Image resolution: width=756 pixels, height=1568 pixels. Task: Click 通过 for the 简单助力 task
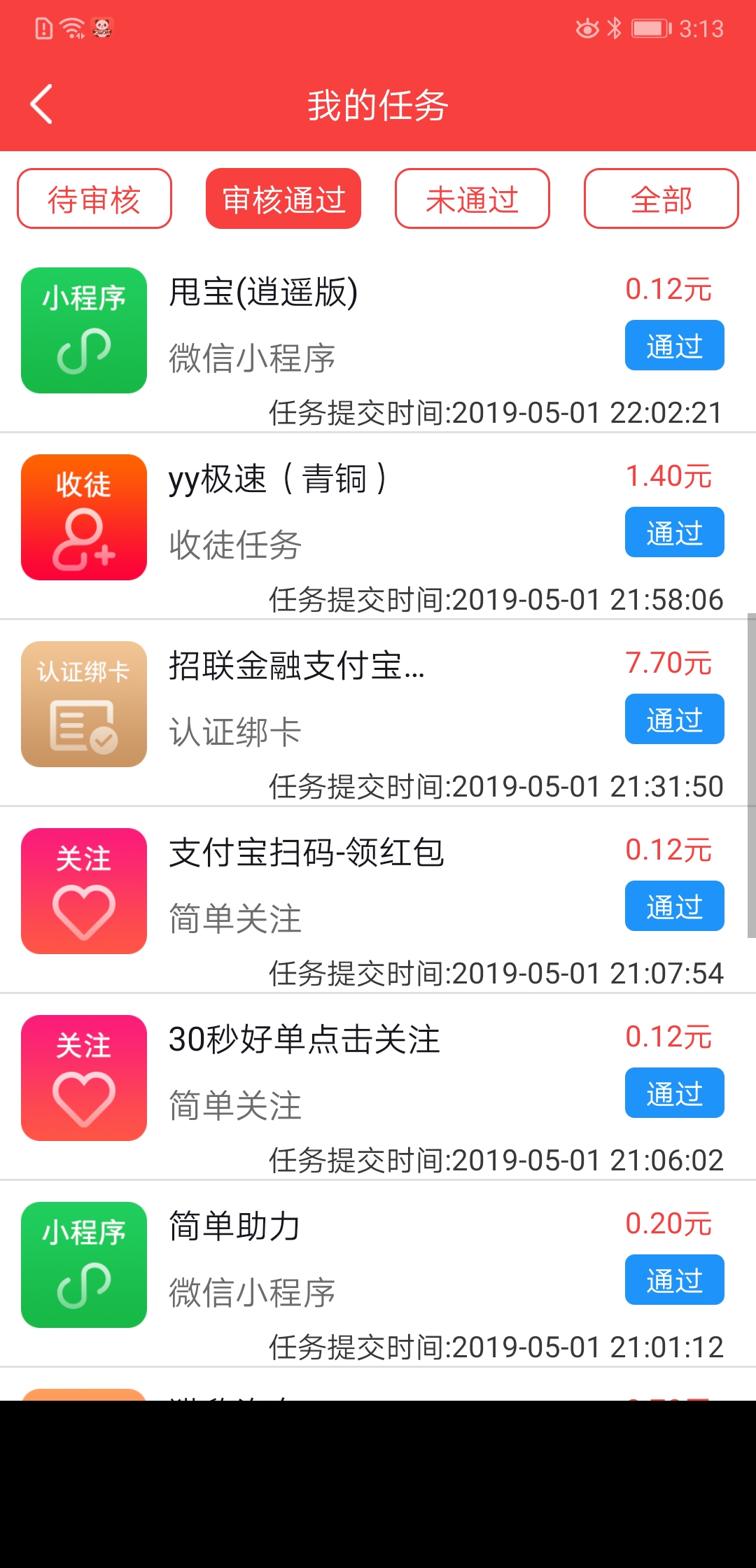point(673,1281)
